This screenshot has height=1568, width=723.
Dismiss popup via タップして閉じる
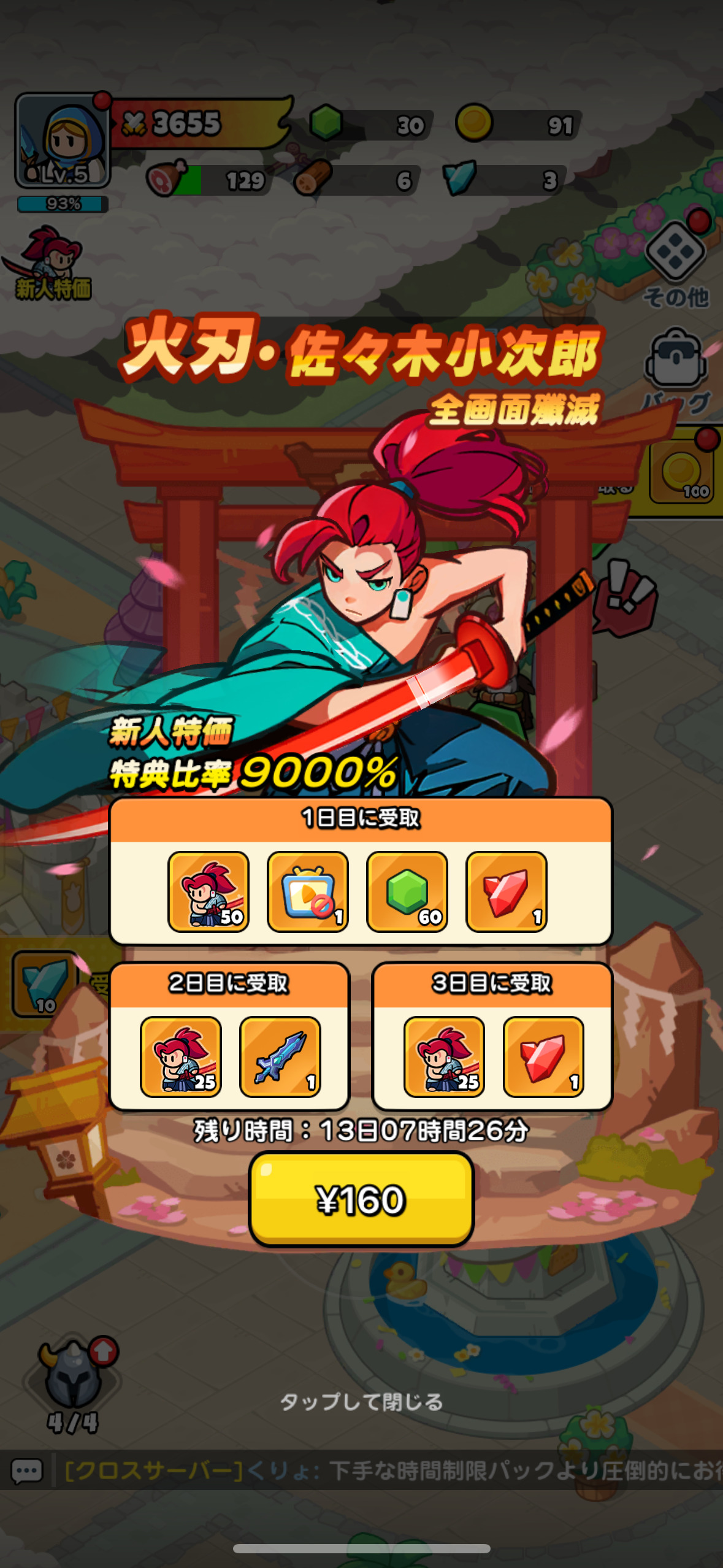361,1401
